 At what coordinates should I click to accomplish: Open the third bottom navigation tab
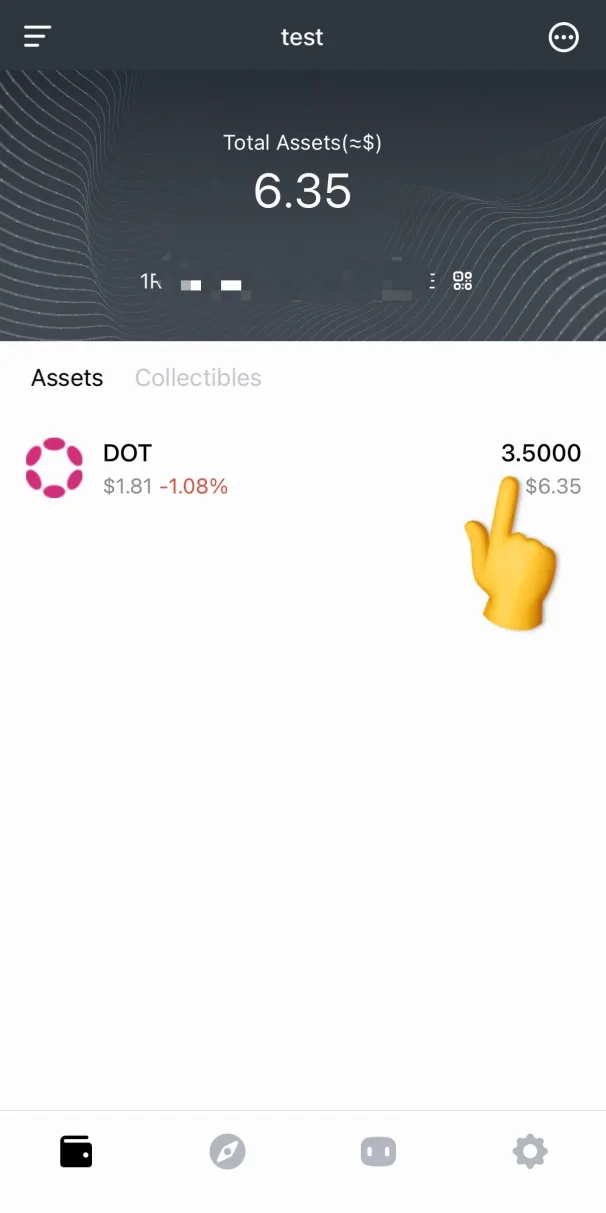[378, 1152]
